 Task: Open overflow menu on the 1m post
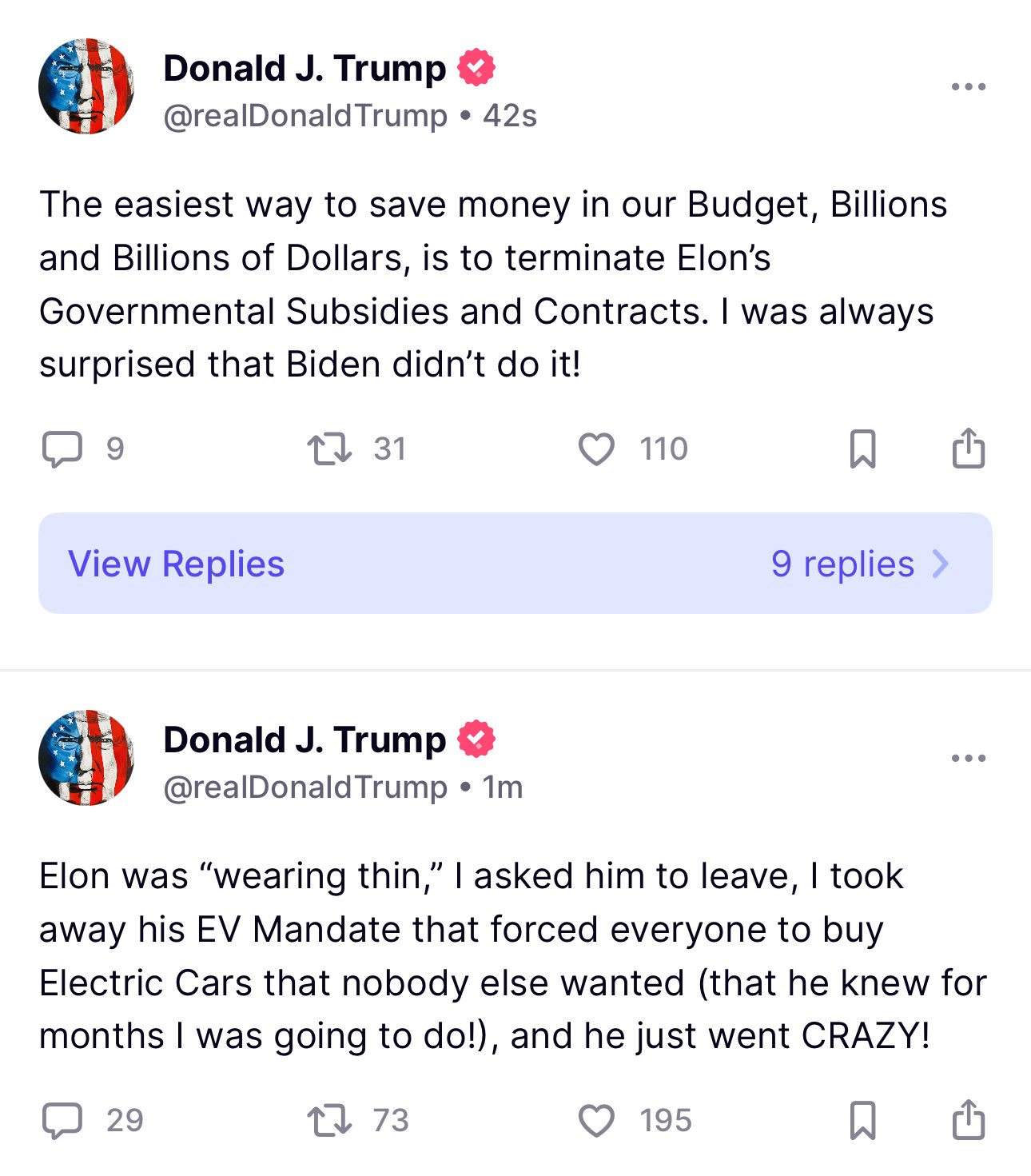click(968, 758)
